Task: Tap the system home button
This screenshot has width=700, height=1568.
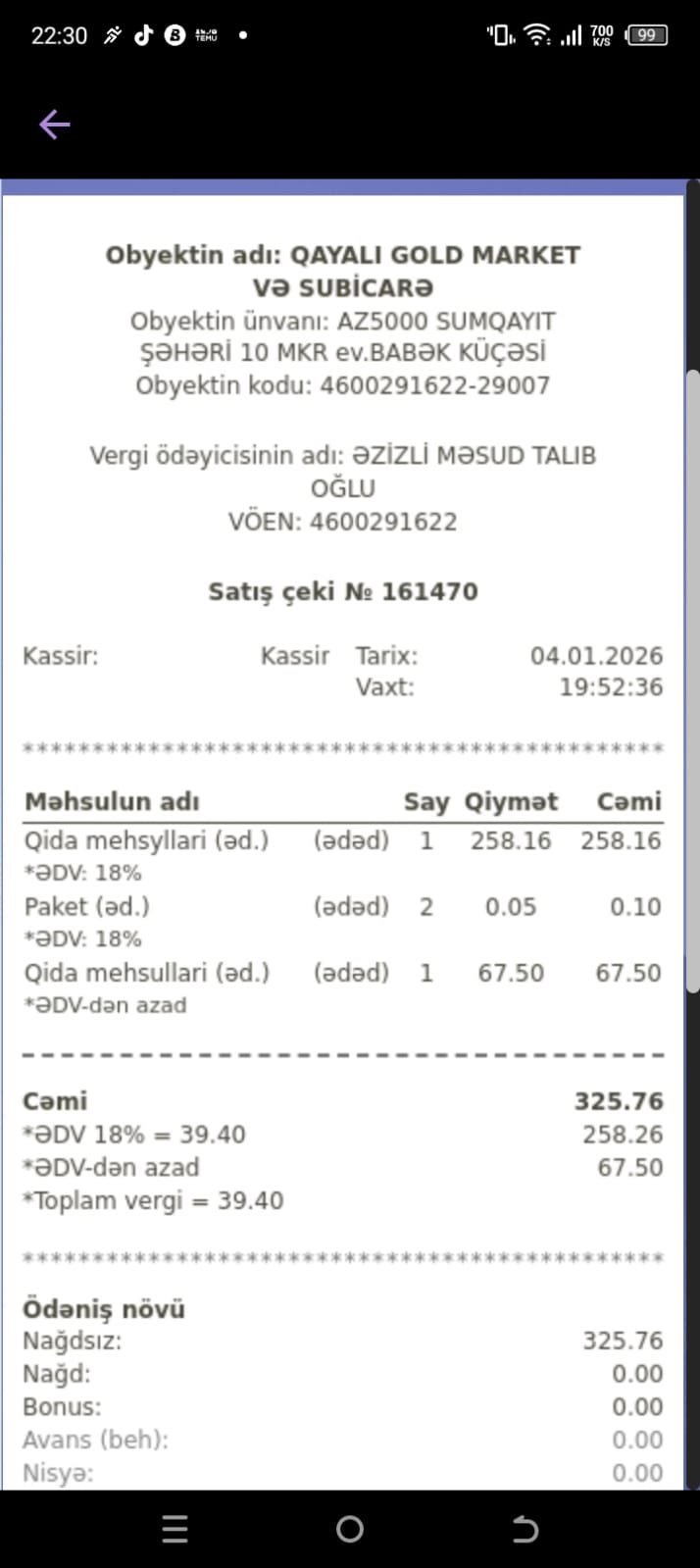Action: (350, 1529)
